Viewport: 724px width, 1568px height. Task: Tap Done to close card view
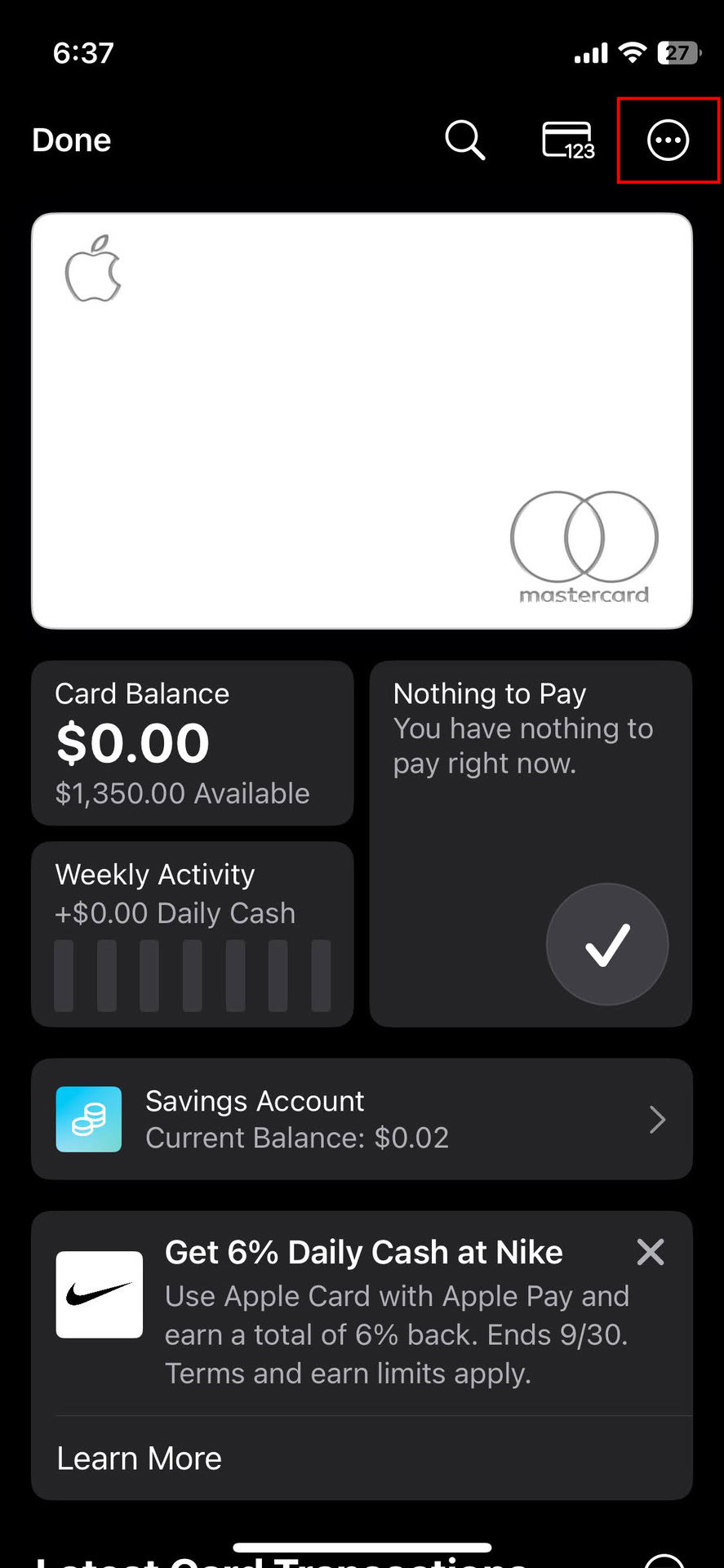(x=72, y=140)
